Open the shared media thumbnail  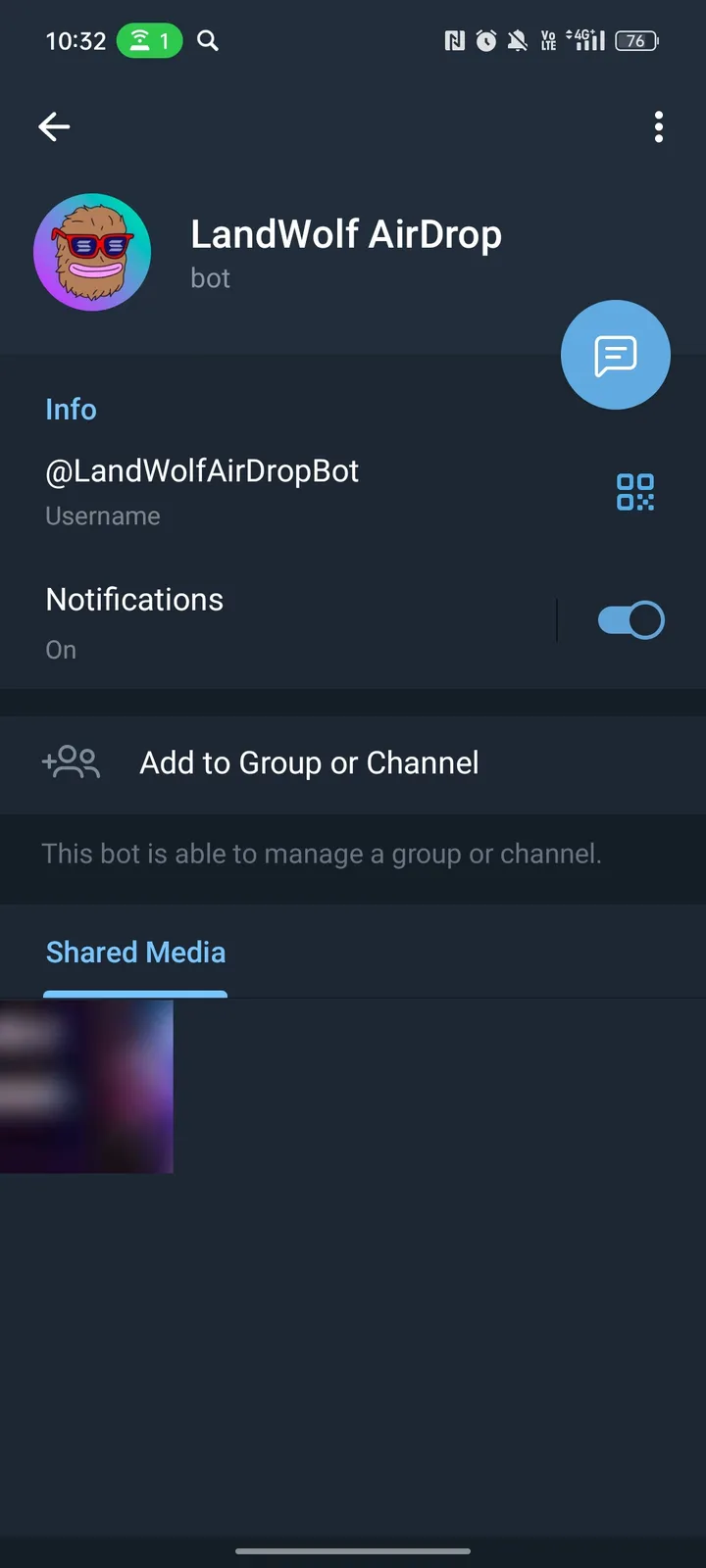[x=86, y=1086]
